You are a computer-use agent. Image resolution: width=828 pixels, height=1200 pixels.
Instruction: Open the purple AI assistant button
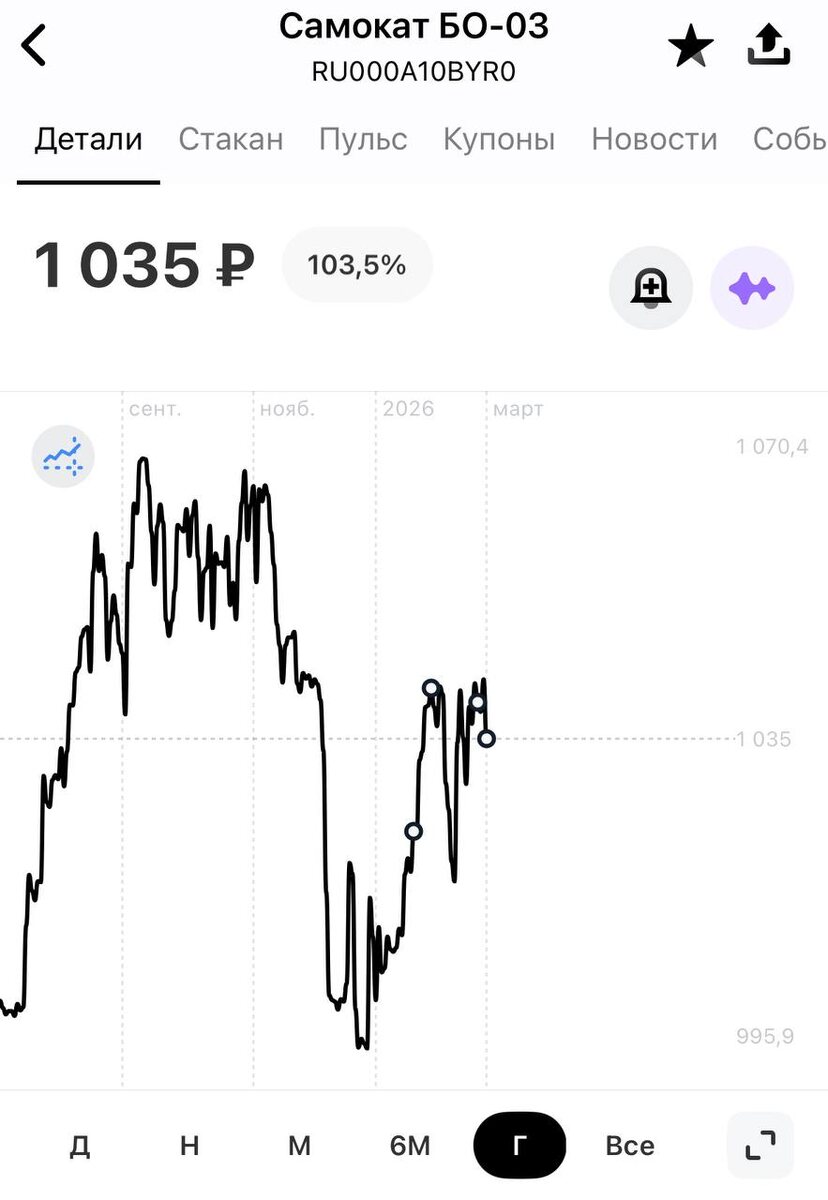752,288
